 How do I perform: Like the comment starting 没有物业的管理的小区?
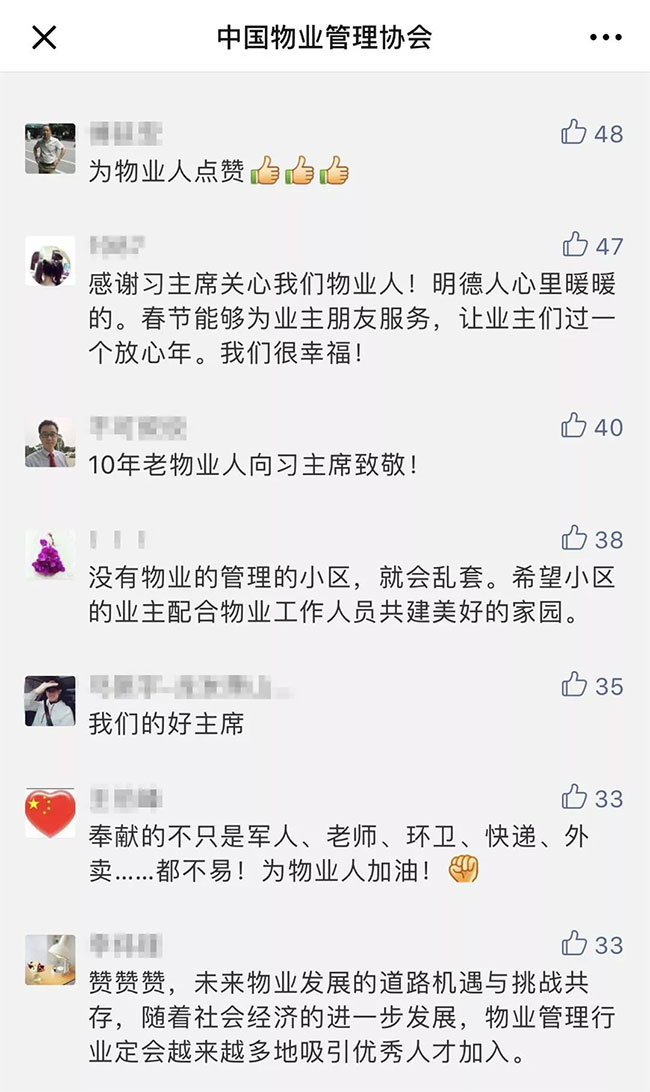pos(574,539)
